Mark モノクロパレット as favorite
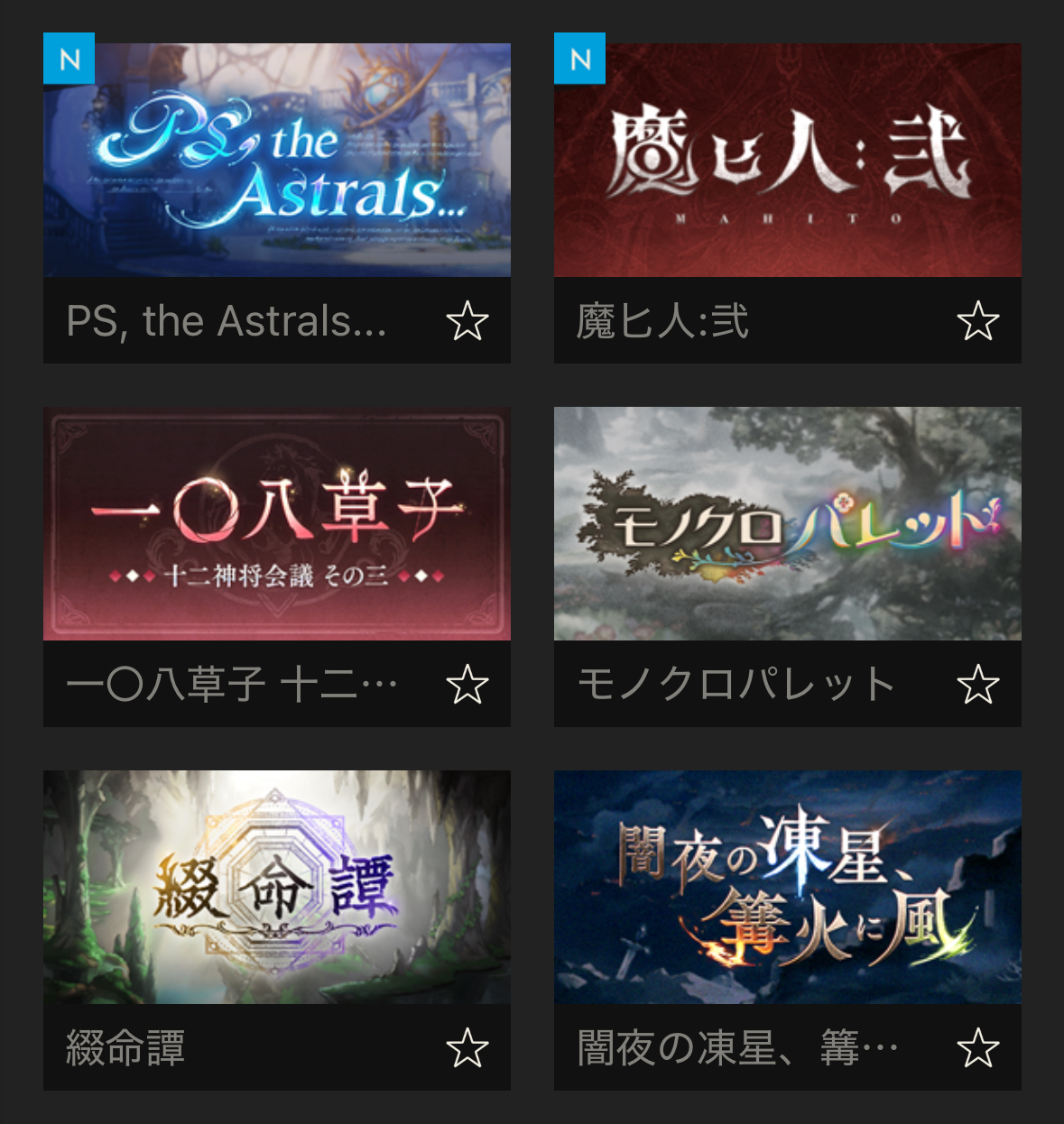The width and height of the screenshot is (1064, 1124). (978, 685)
